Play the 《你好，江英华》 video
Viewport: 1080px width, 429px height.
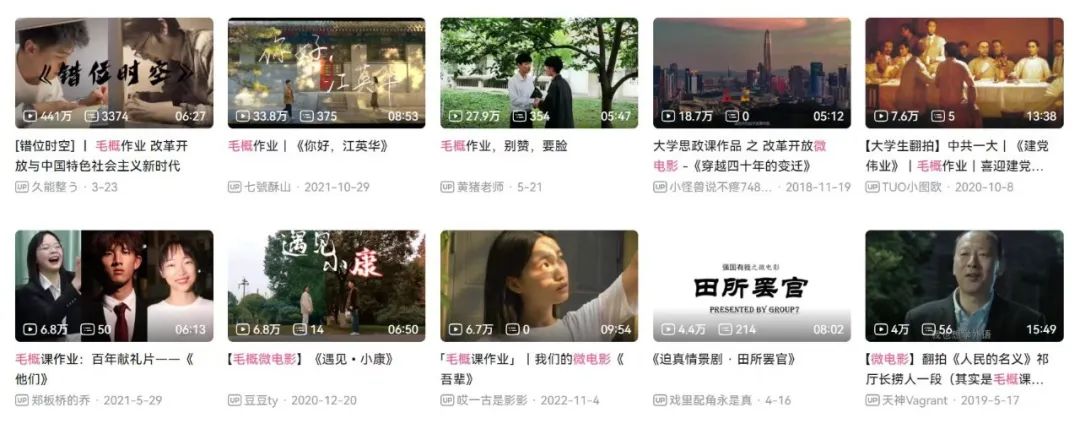326,72
